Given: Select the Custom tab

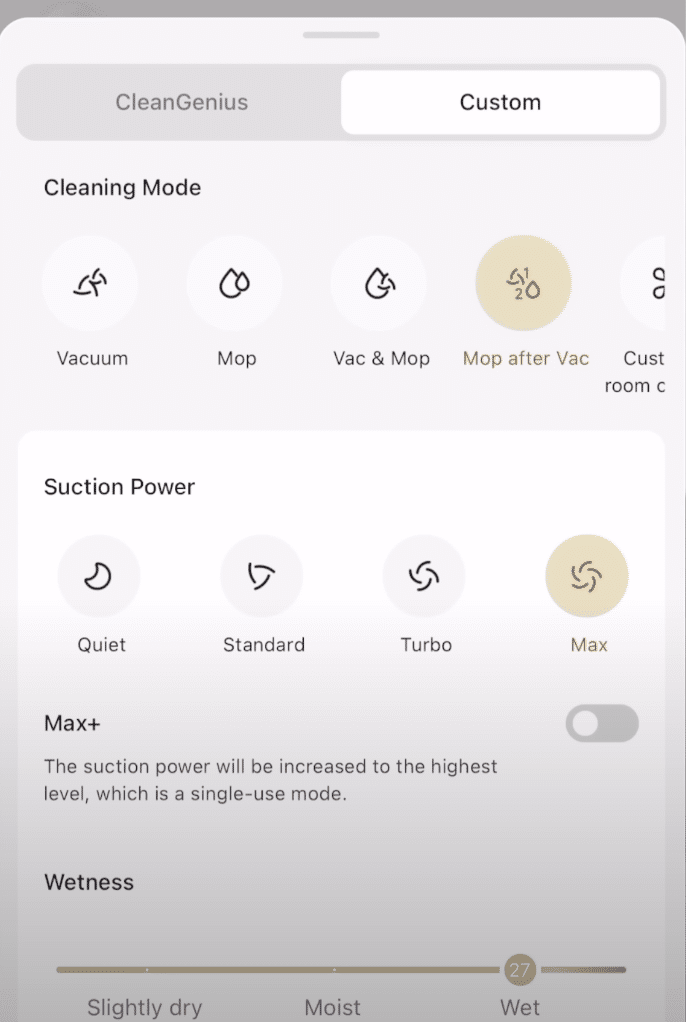Looking at the screenshot, I should point(500,102).
